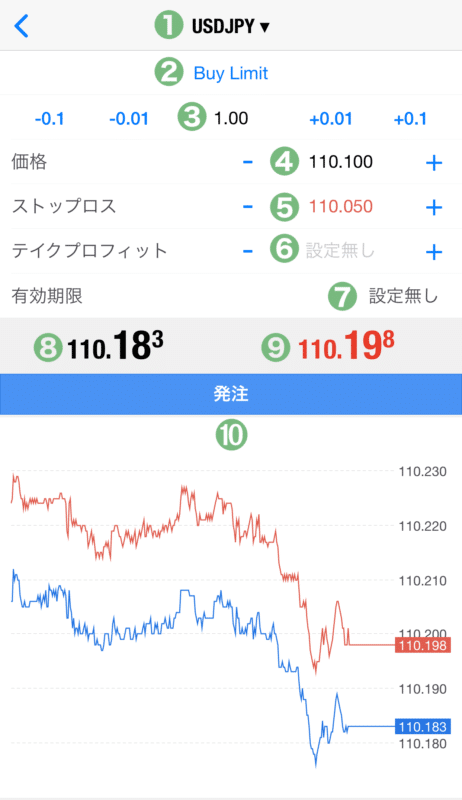Open the USDJPY symbol dropdown
The width and height of the screenshot is (462, 800).
click(x=230, y=26)
